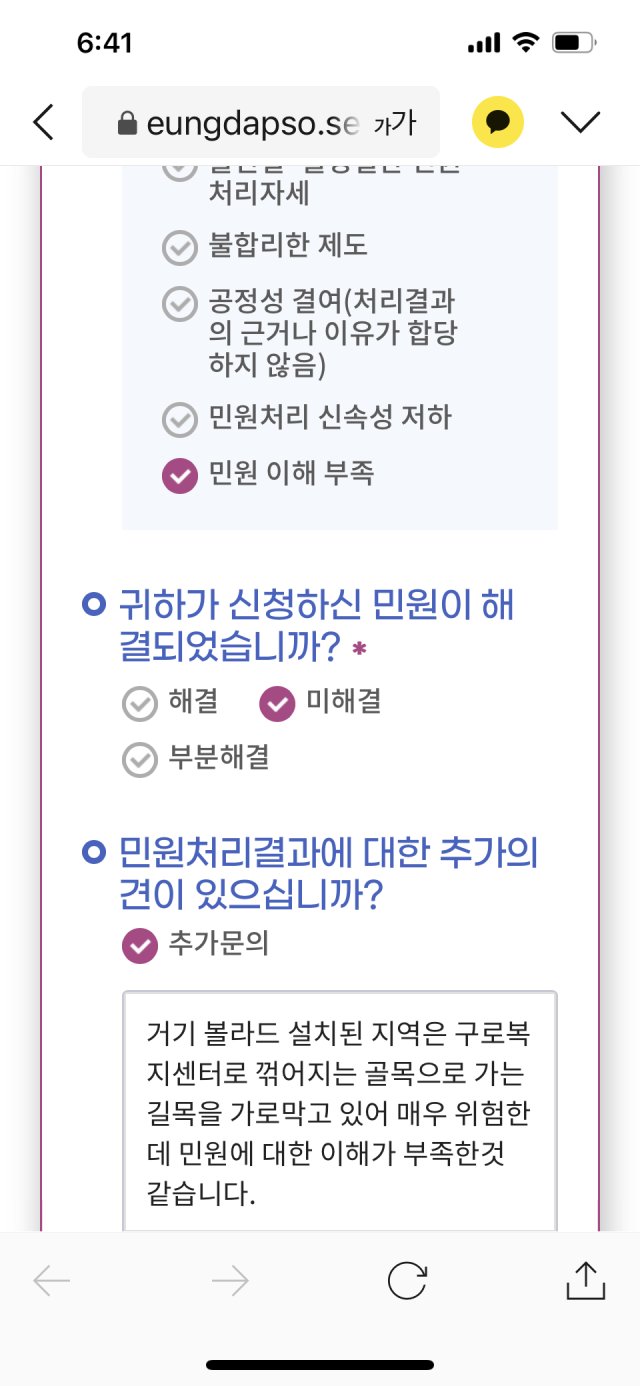Navigate back with the bottom left arrow
Viewport: 640px width, 1386px height.
tap(52, 1281)
